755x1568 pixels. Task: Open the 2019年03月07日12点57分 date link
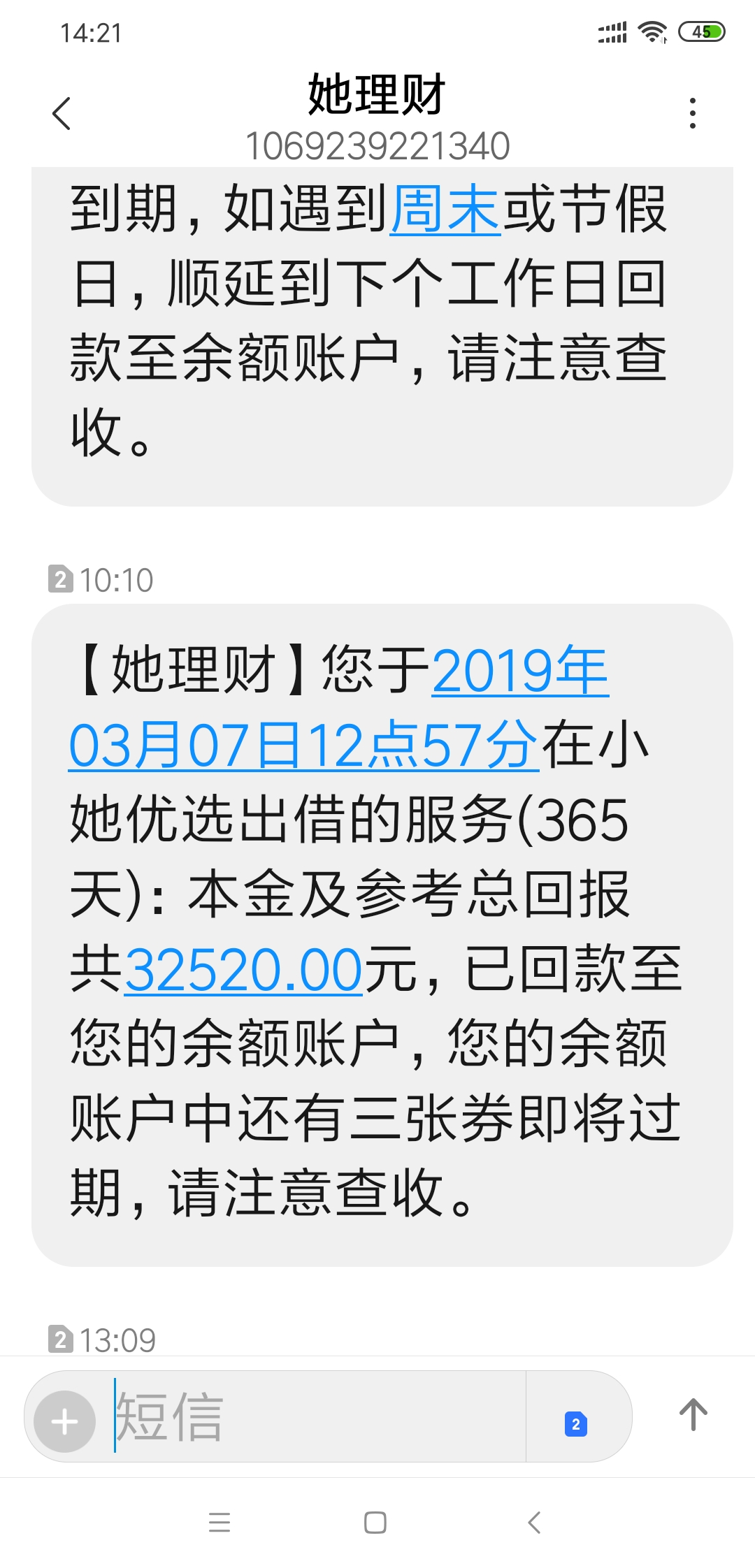(x=339, y=707)
